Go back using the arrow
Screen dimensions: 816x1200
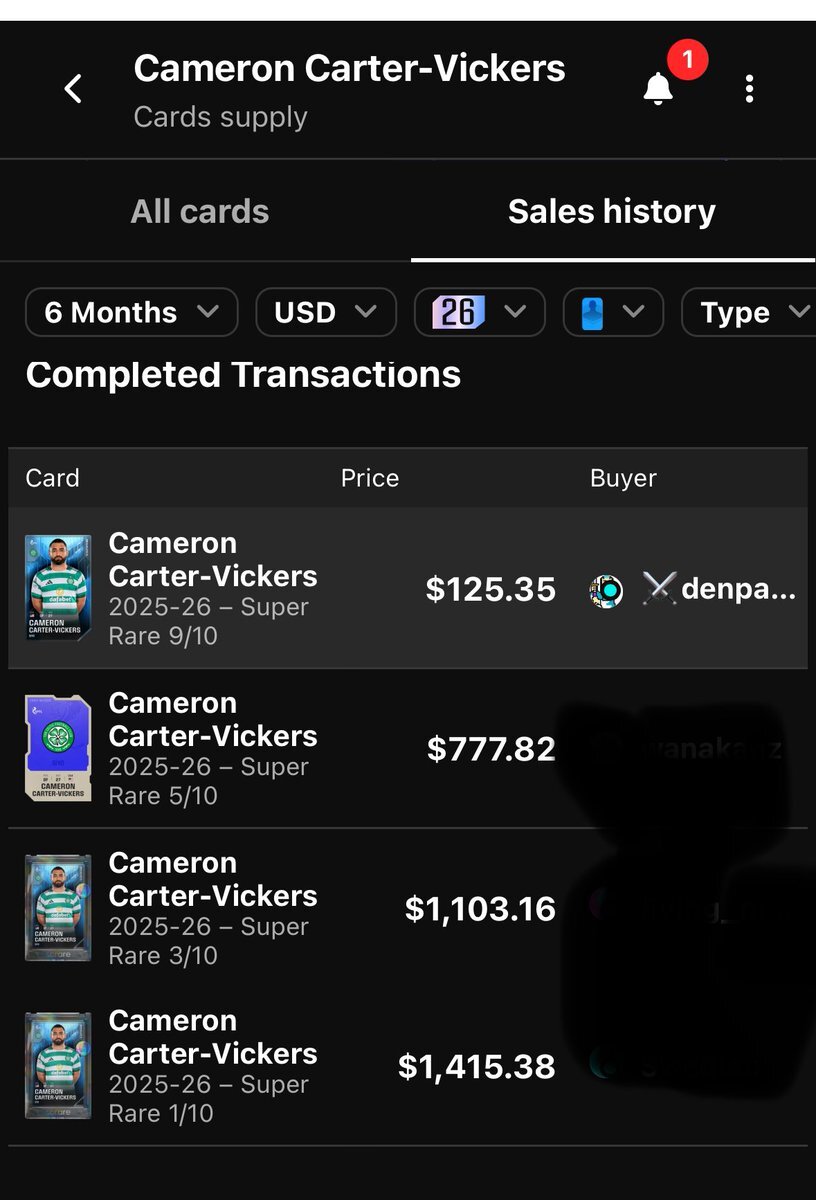tap(73, 89)
